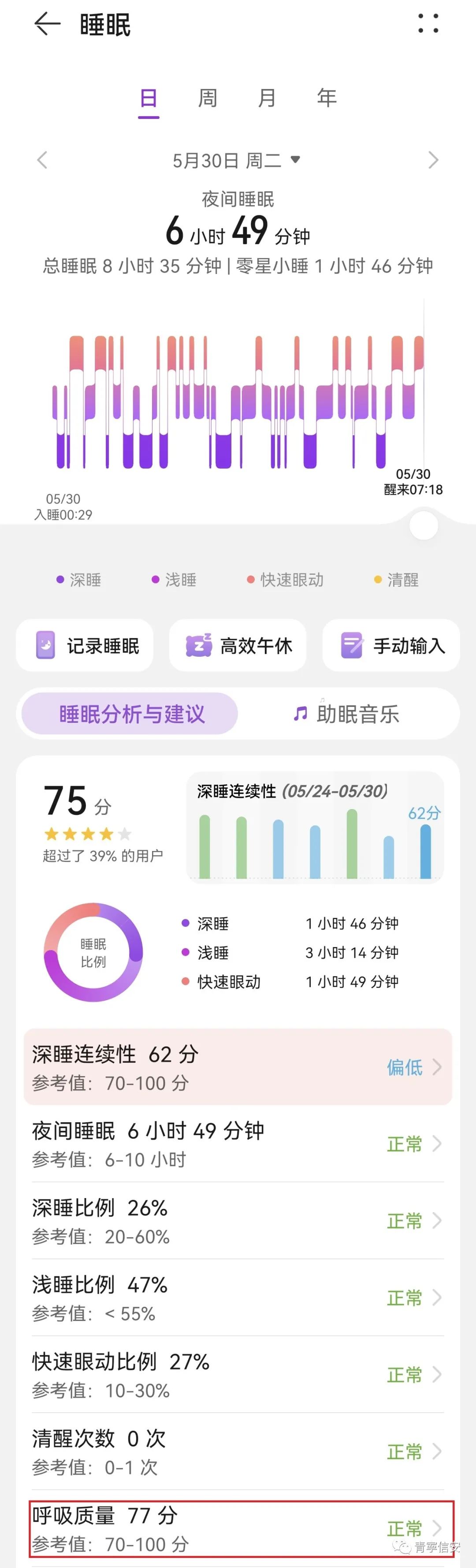Open the 清醒次数 0 次 row

238,1452
